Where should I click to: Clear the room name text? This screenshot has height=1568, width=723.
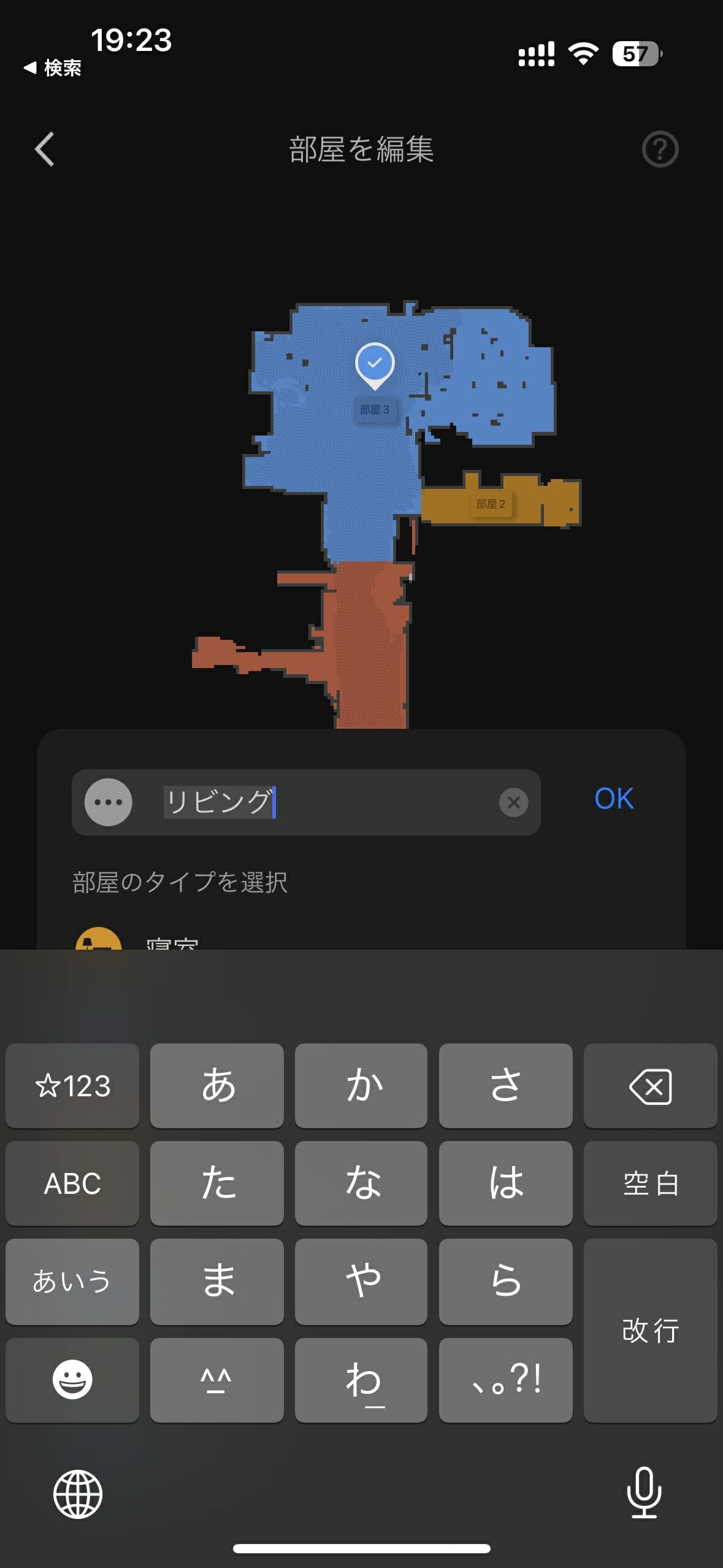click(513, 802)
